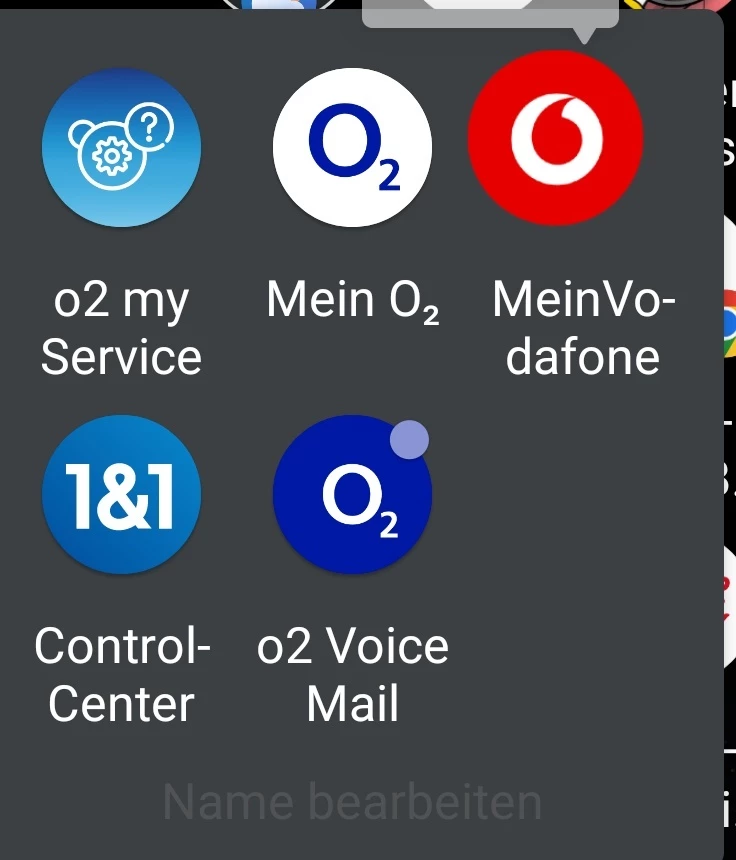Edit the folder name field

click(x=352, y=801)
